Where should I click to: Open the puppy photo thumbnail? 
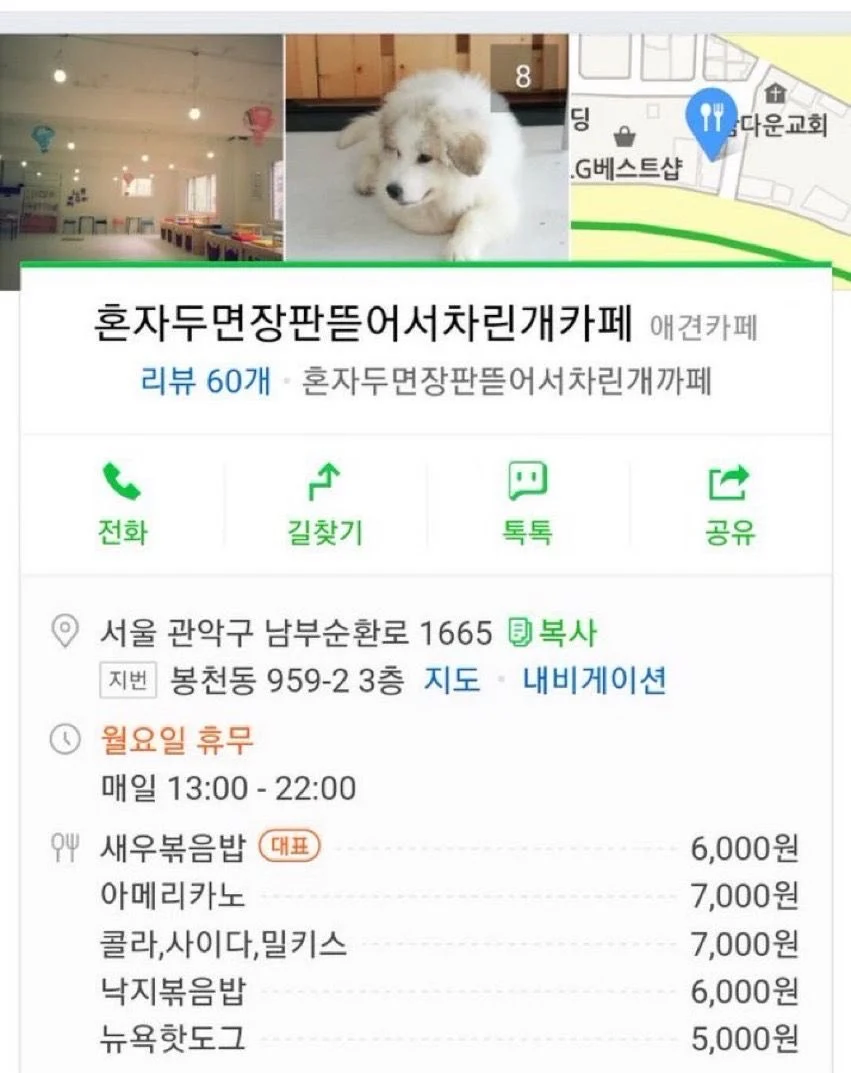(x=425, y=145)
